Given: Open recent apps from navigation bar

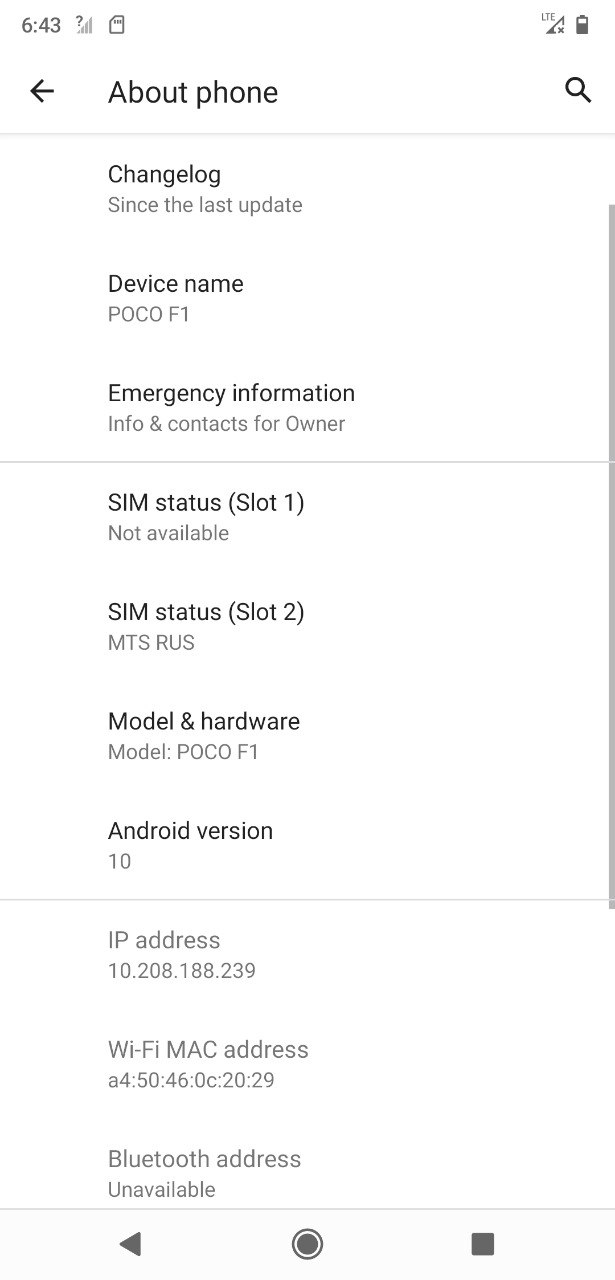Looking at the screenshot, I should pos(483,1244).
